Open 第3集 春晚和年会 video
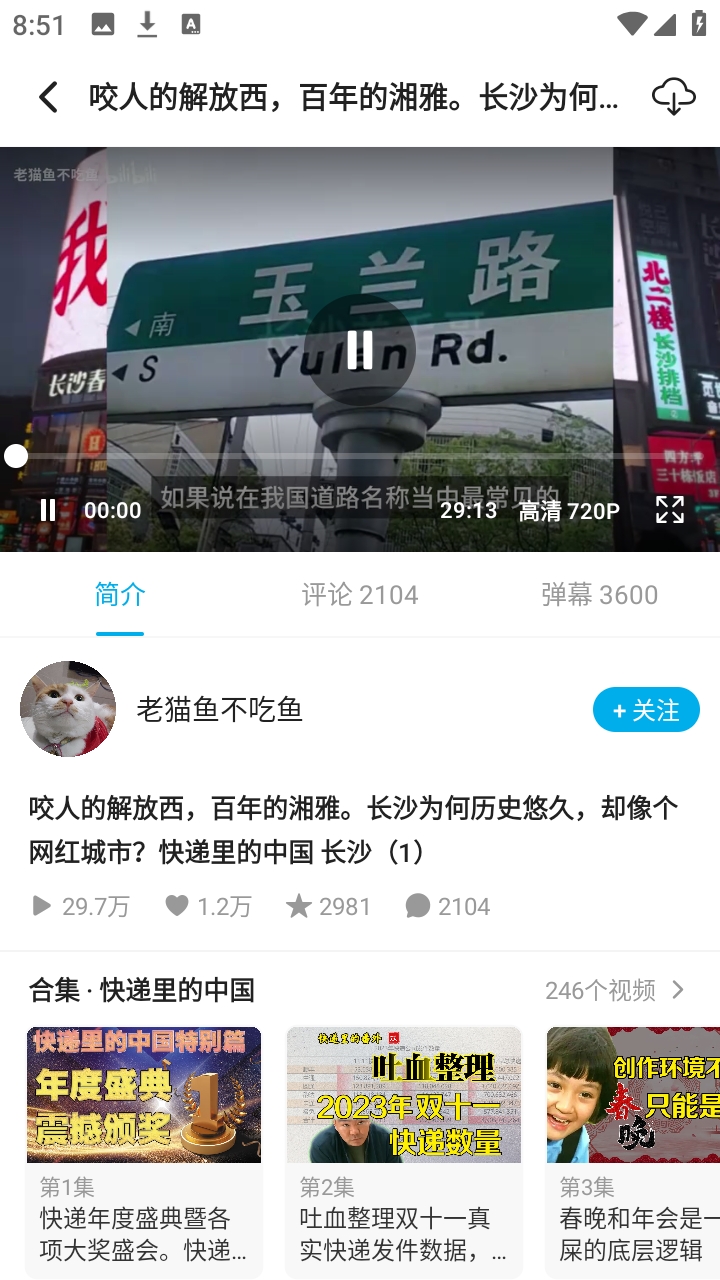Image resolution: width=720 pixels, height=1280 pixels. point(634,1150)
